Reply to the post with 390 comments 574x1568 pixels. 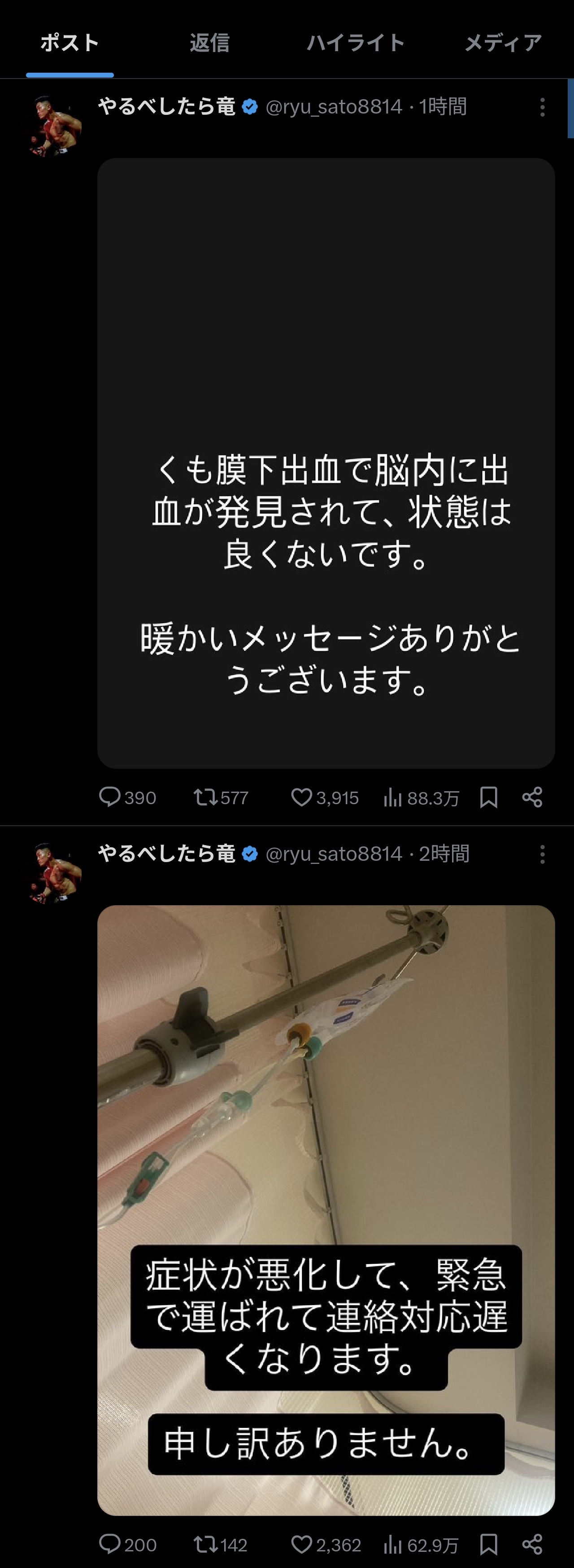point(110,797)
